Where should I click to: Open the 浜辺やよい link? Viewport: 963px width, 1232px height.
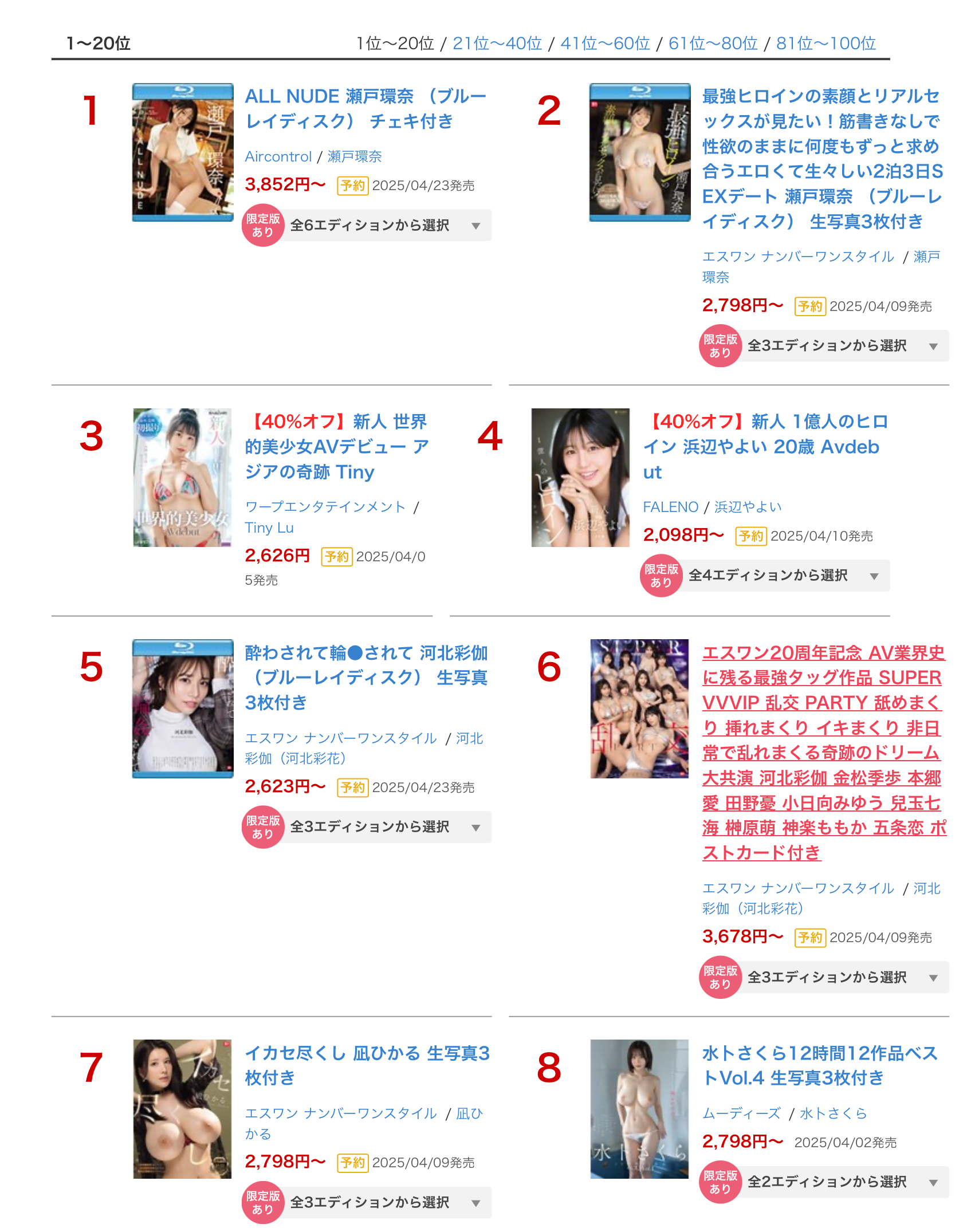pos(748,507)
